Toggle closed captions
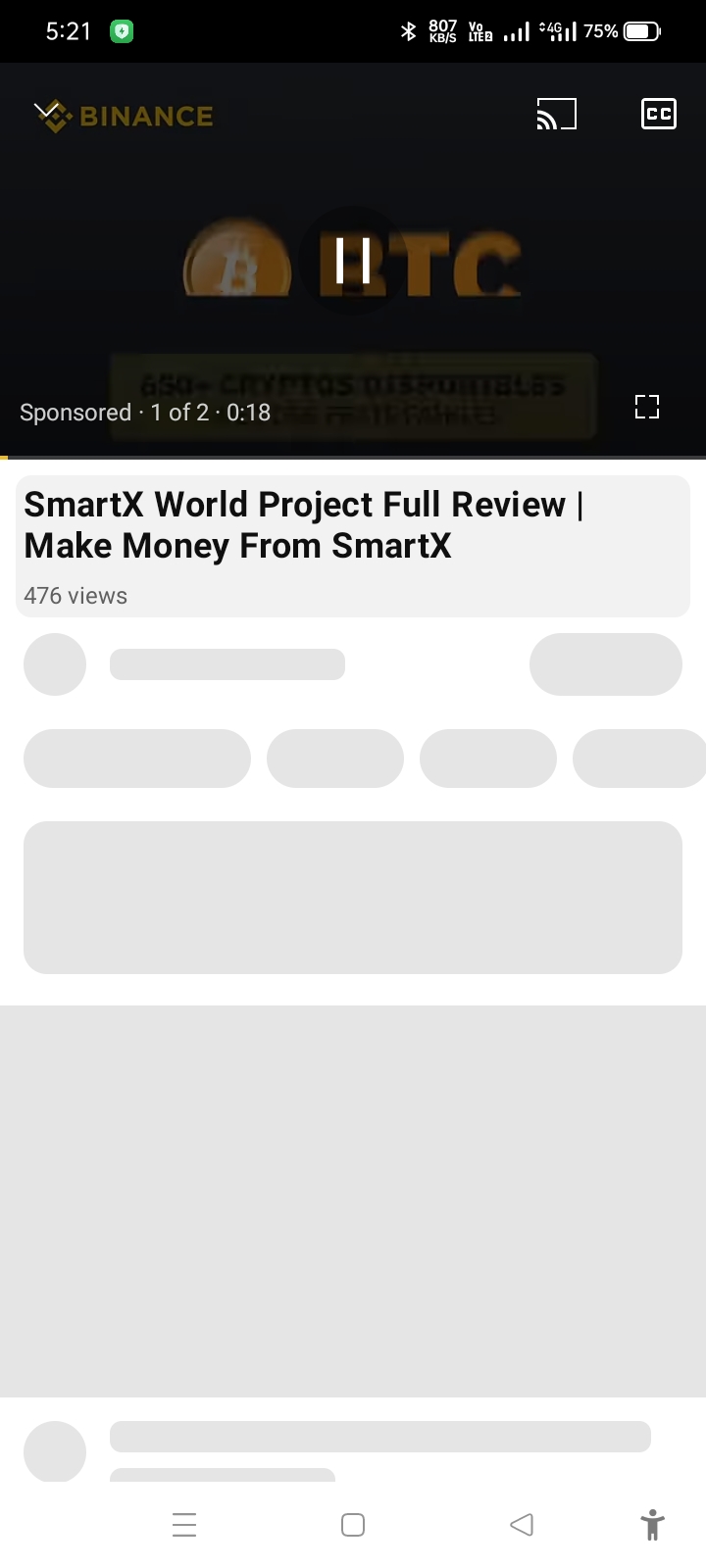 [x=658, y=115]
